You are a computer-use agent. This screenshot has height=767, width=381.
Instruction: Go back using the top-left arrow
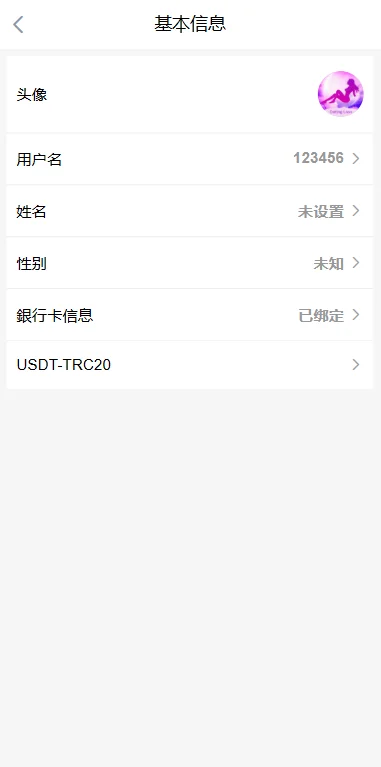coord(18,24)
